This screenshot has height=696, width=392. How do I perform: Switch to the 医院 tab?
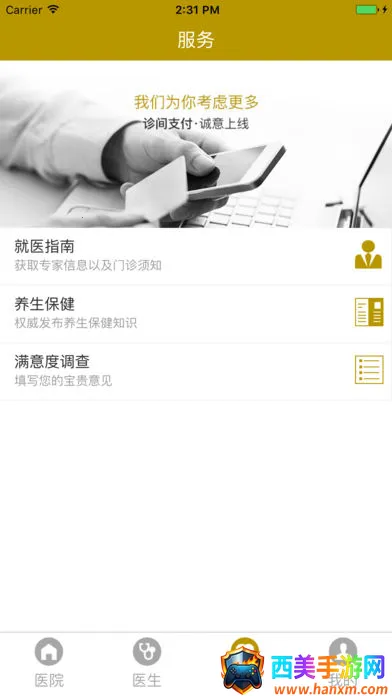pos(49,663)
